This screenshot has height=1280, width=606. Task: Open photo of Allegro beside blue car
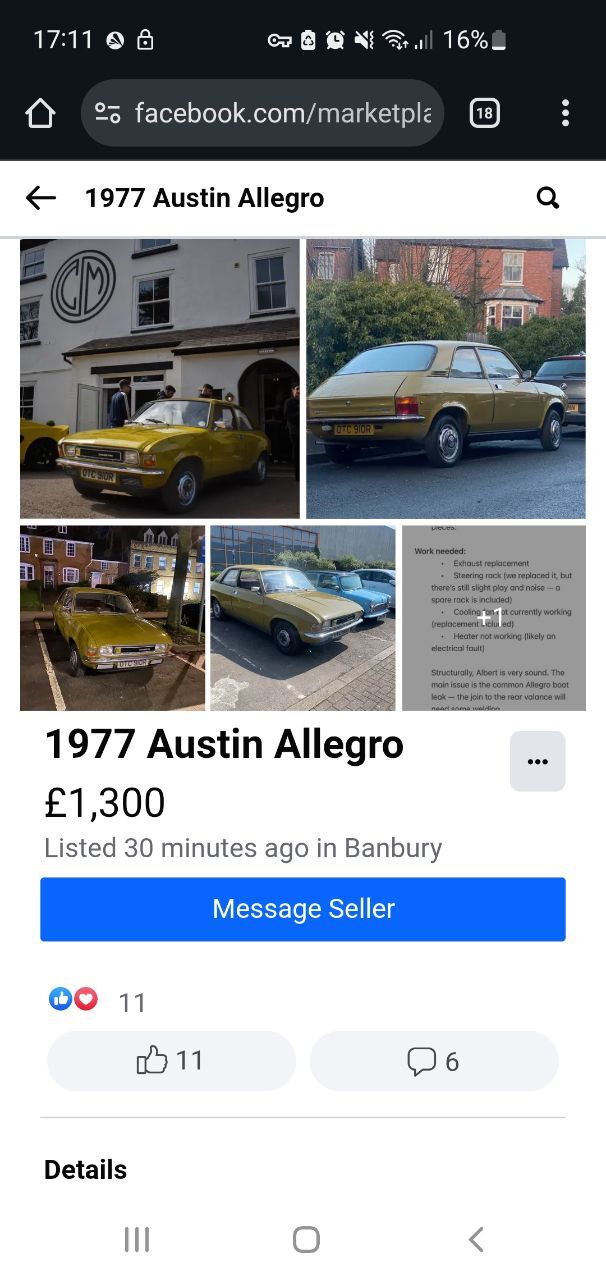[x=303, y=618]
